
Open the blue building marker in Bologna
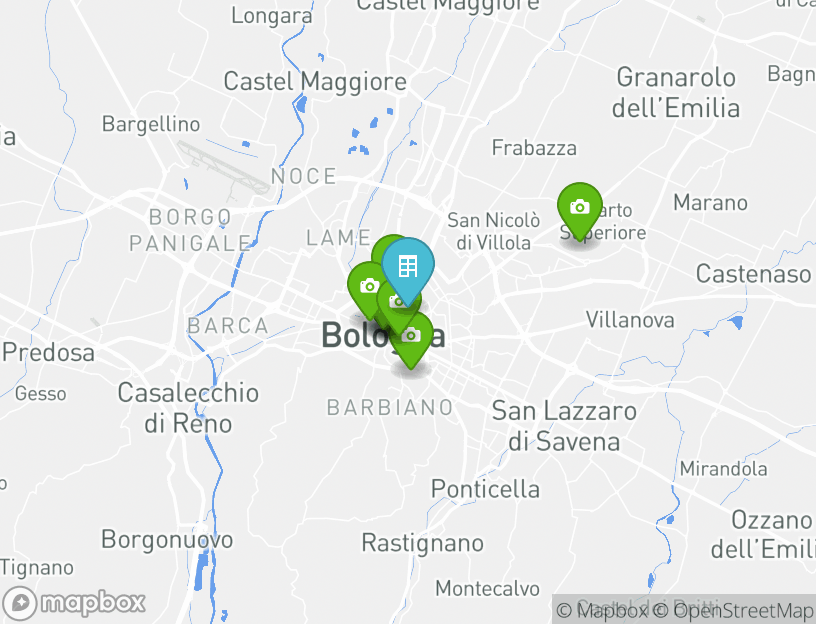(407, 266)
